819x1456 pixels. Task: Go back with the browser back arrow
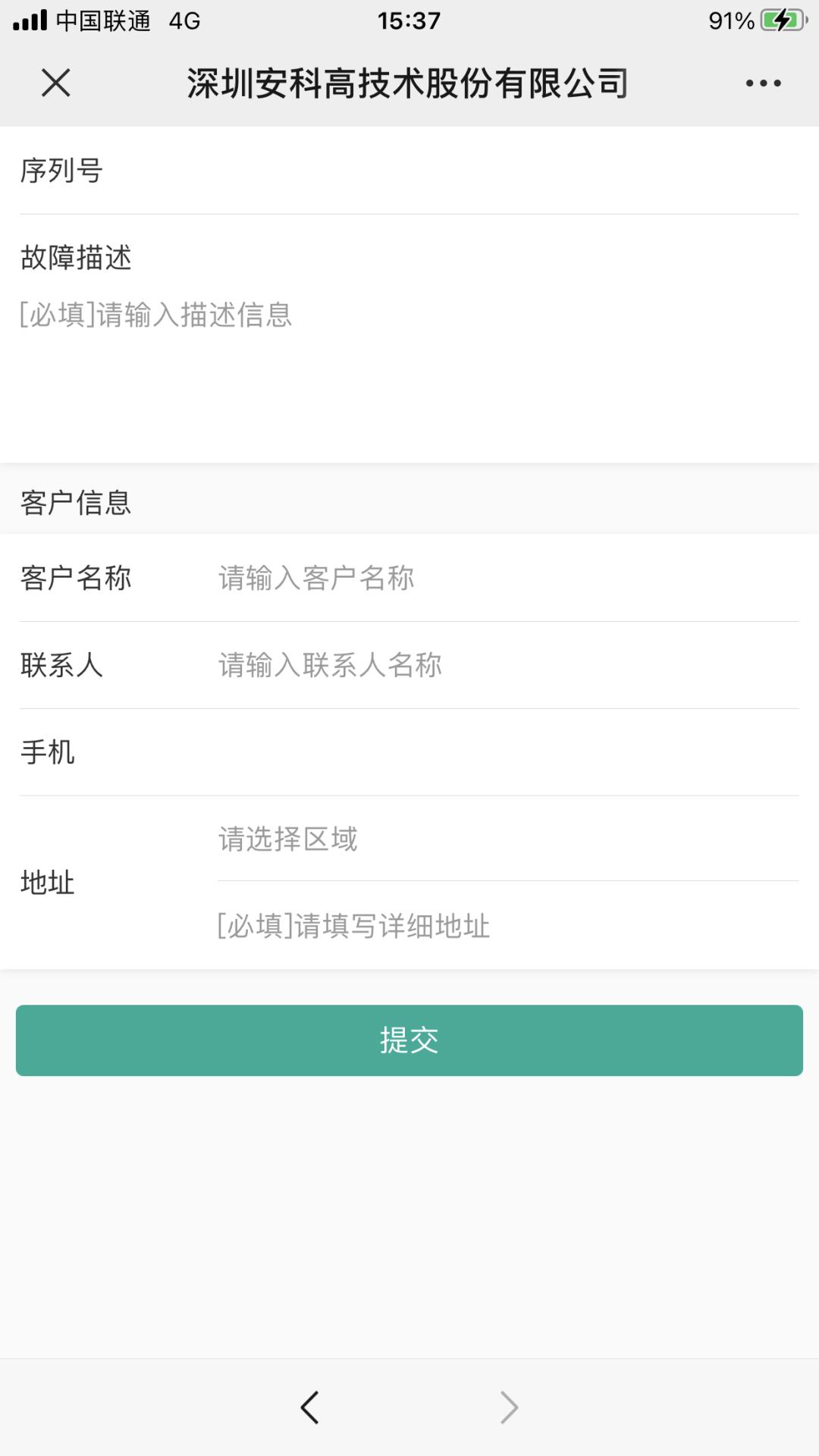pyautogui.click(x=309, y=1407)
